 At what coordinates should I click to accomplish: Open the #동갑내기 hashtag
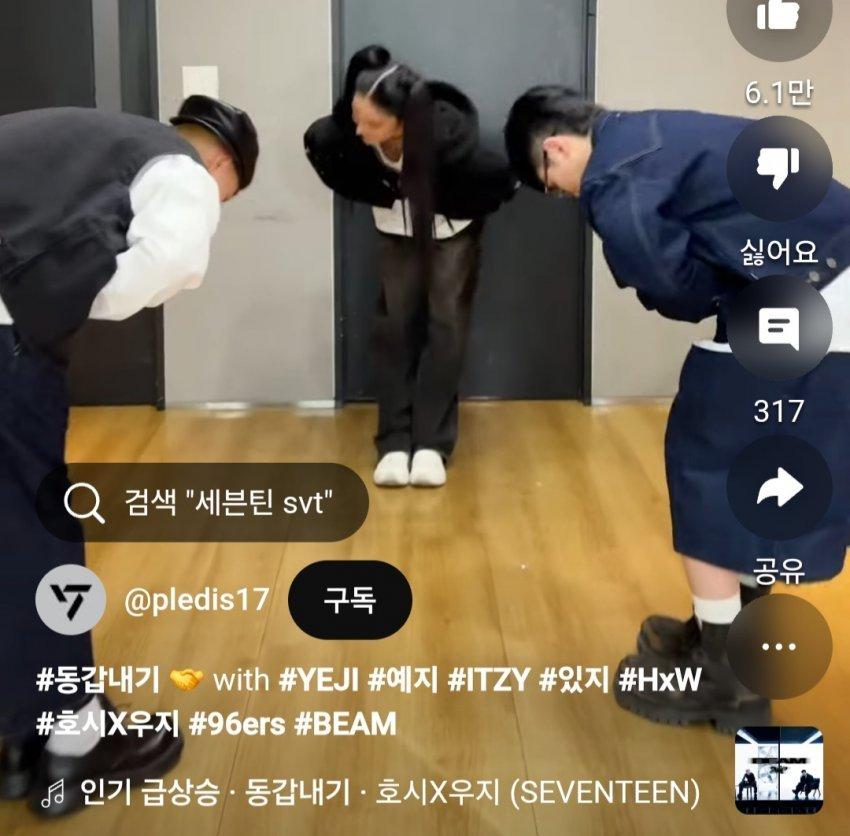(98, 680)
